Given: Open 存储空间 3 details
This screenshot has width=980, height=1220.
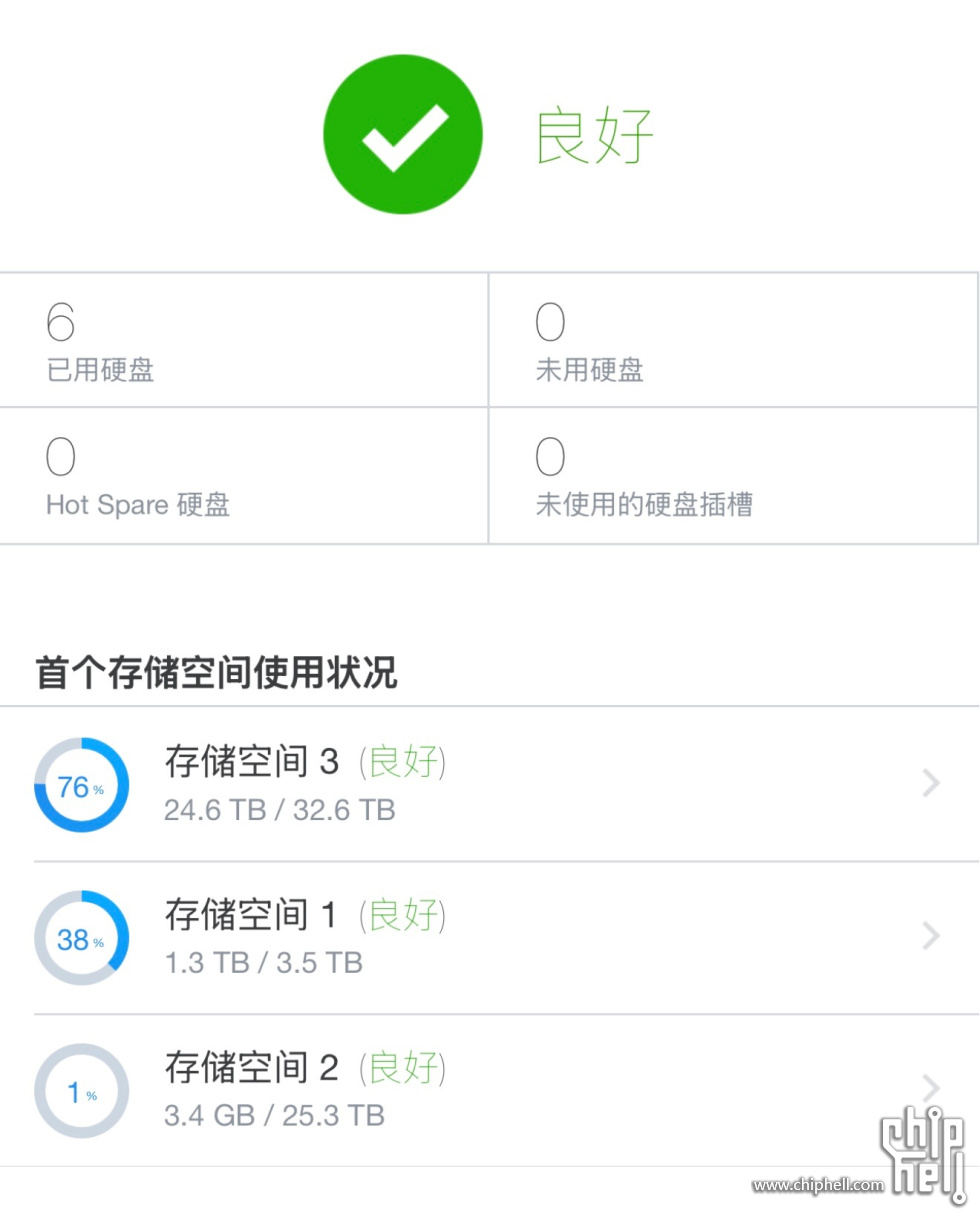Looking at the screenshot, I should point(490,784).
